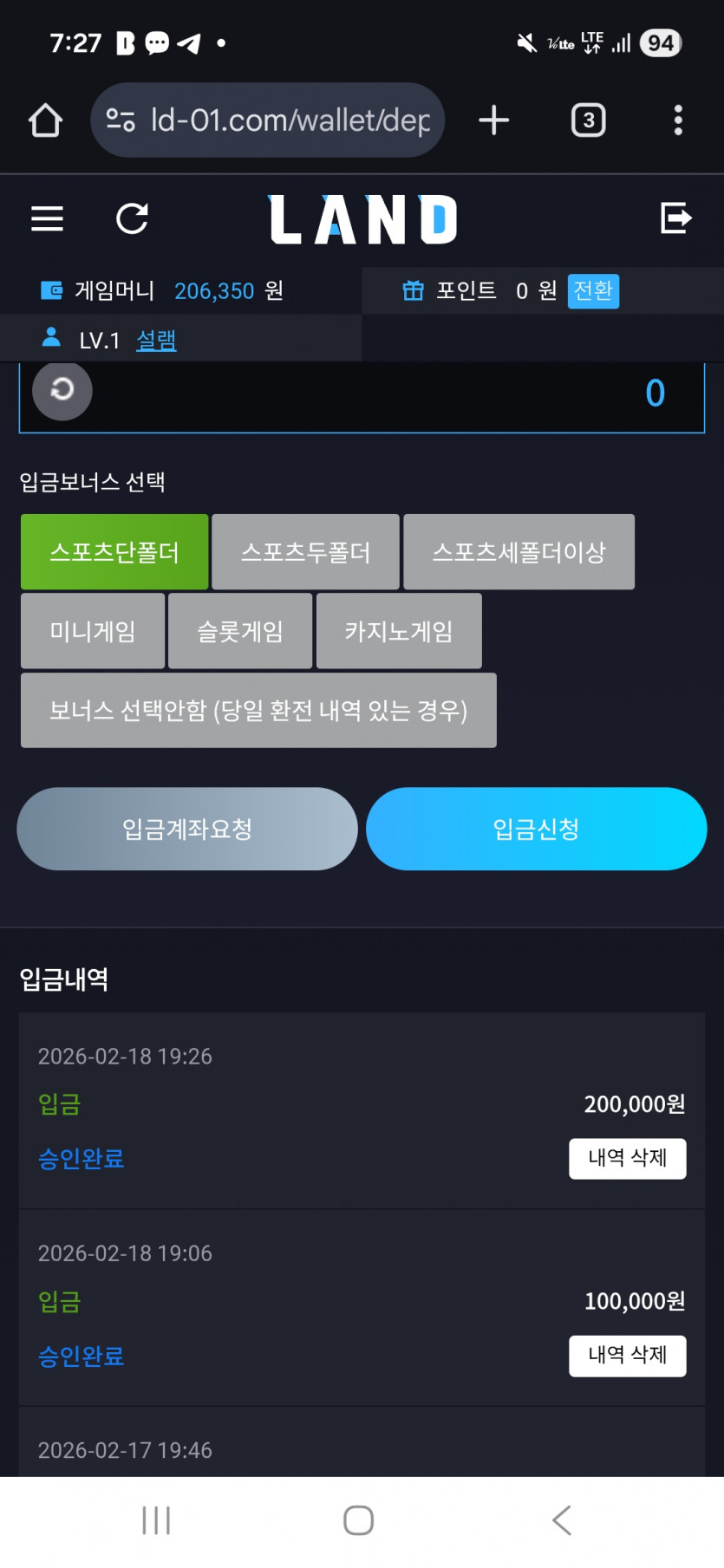Image resolution: width=724 pixels, height=1568 pixels.
Task: Choose the 슬롯게임 bonus
Action: [240, 631]
